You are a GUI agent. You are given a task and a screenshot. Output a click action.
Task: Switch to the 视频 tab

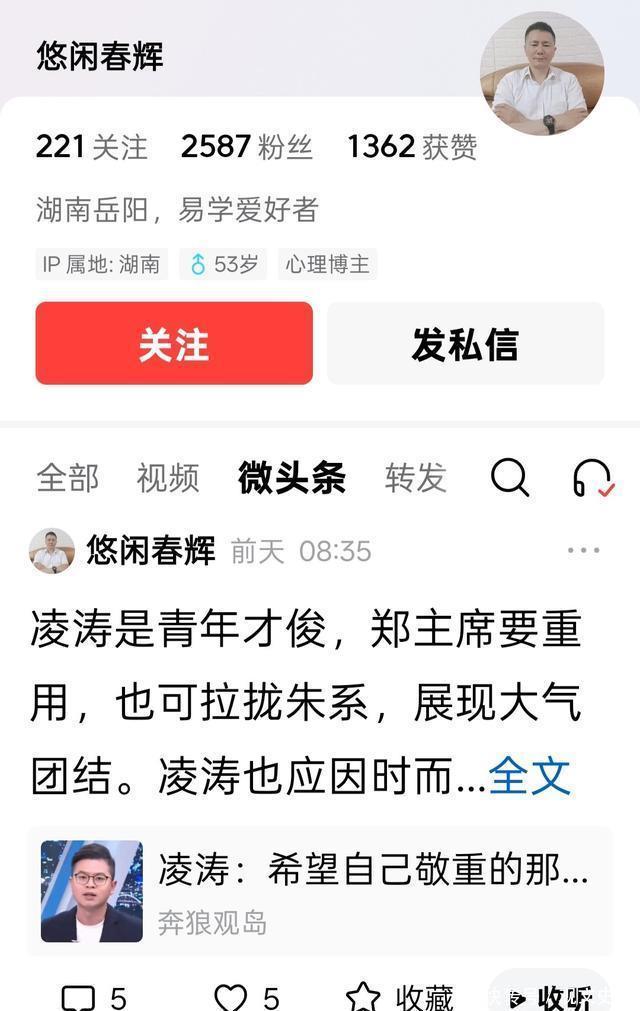[x=168, y=478]
